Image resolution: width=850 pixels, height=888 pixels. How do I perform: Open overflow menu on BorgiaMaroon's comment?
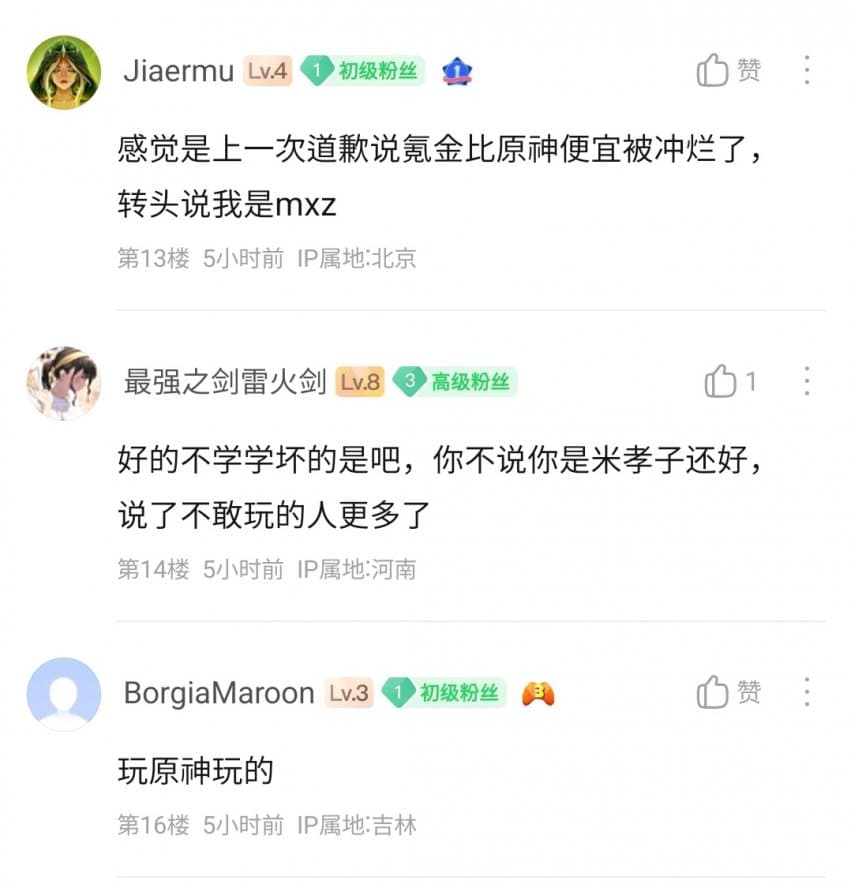(x=806, y=692)
